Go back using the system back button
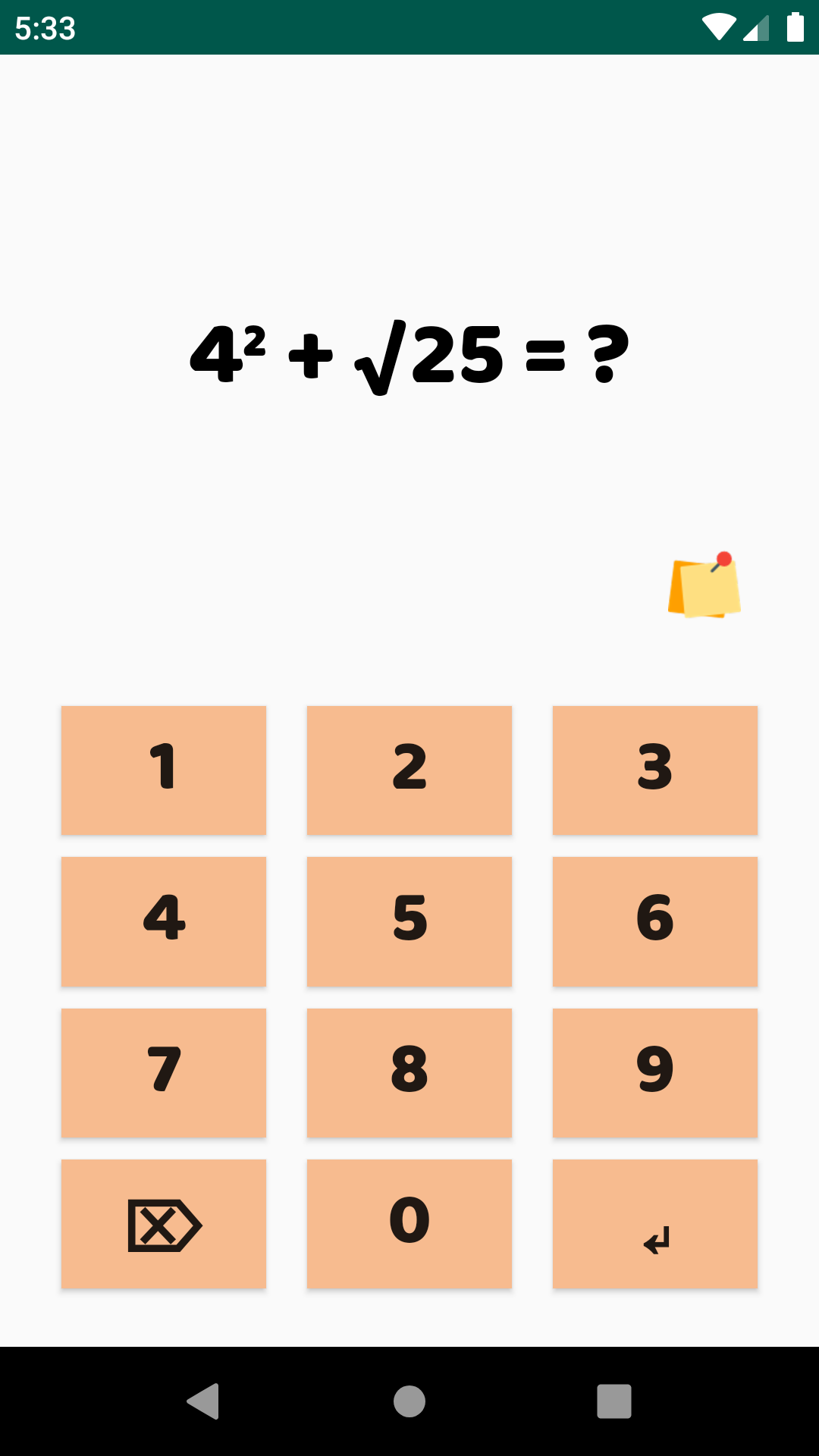The height and width of the screenshot is (1456, 819). [x=203, y=1401]
